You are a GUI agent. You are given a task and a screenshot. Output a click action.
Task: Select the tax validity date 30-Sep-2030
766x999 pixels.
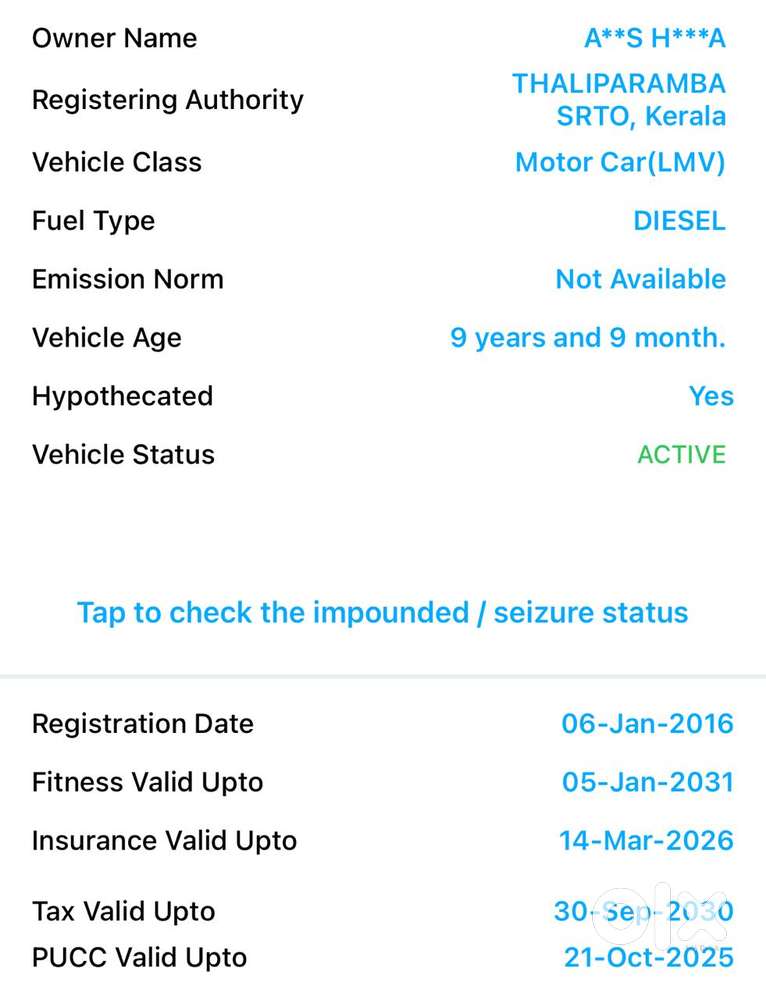(645, 912)
